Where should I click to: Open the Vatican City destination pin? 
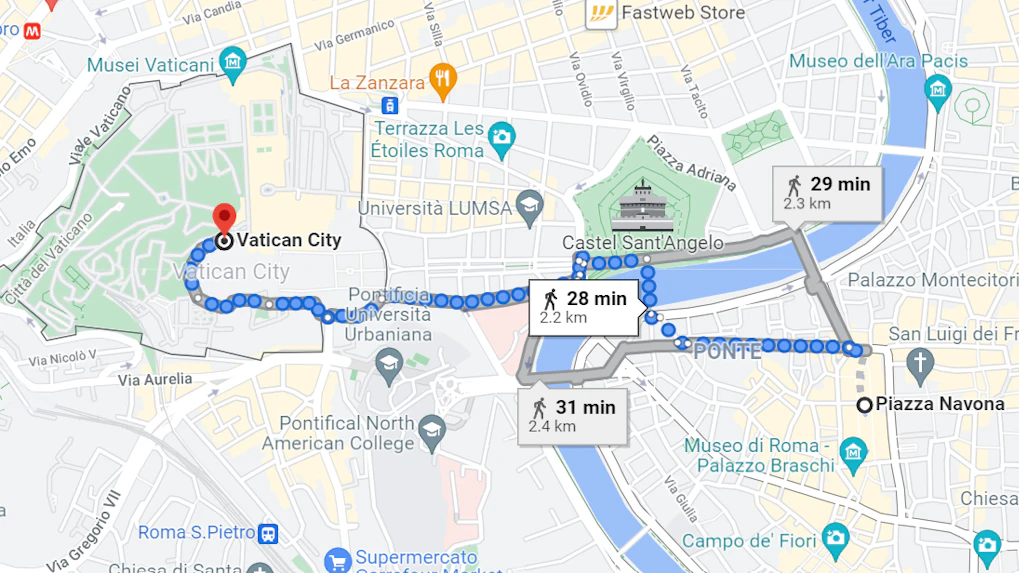tap(225, 216)
